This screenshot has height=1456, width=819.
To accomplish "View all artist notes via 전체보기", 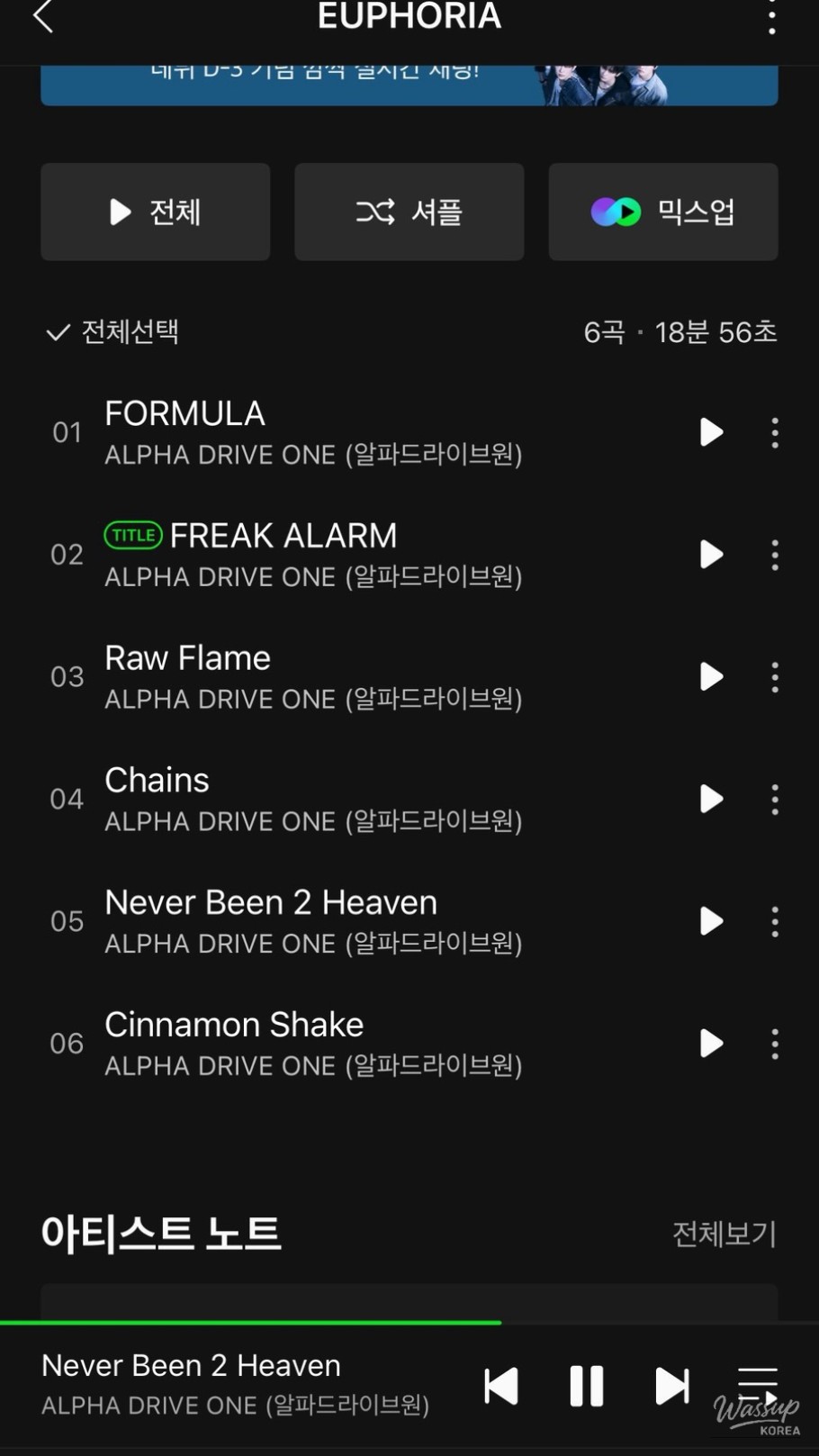I will 724,1234.
